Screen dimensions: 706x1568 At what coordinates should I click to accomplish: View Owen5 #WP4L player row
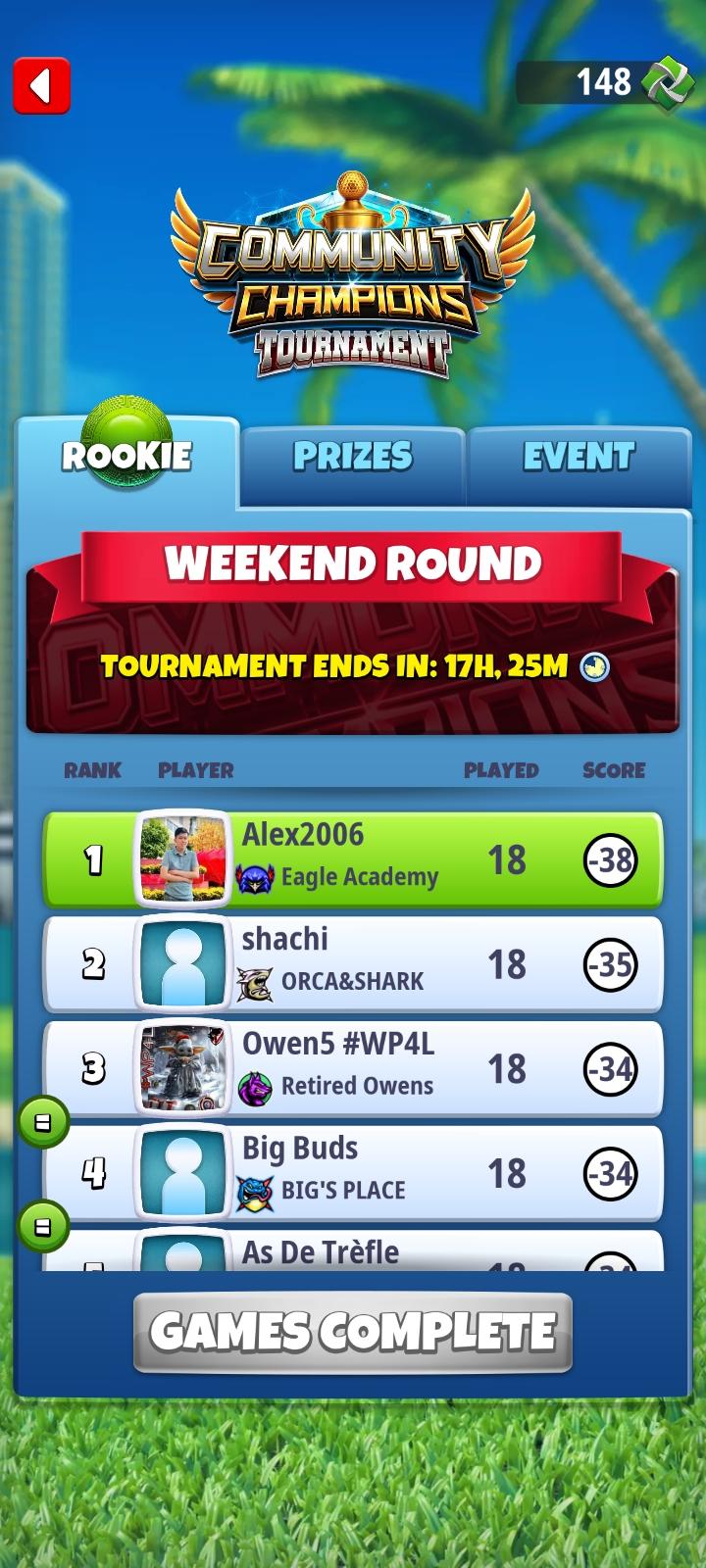point(353,1068)
